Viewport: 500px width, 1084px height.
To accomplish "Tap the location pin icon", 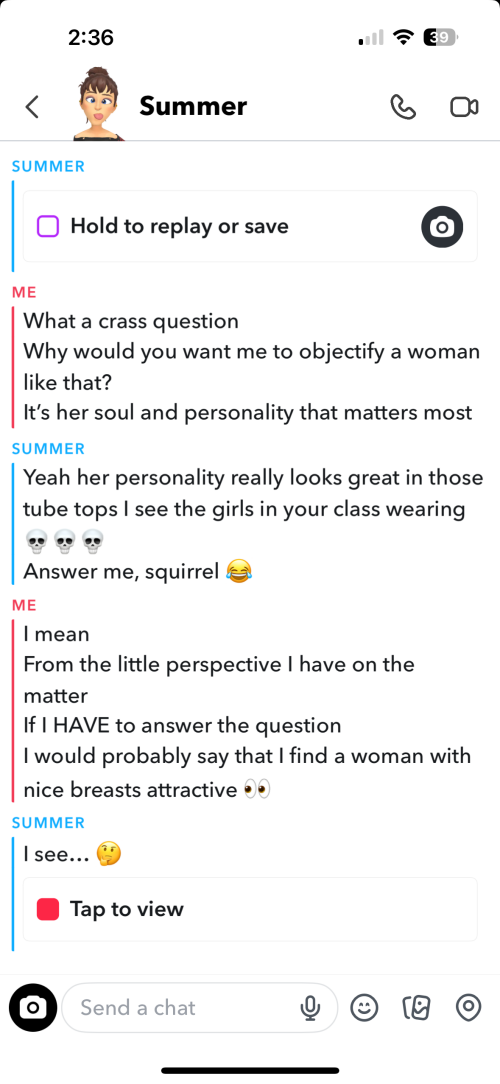I will pyautogui.click(x=468, y=1008).
